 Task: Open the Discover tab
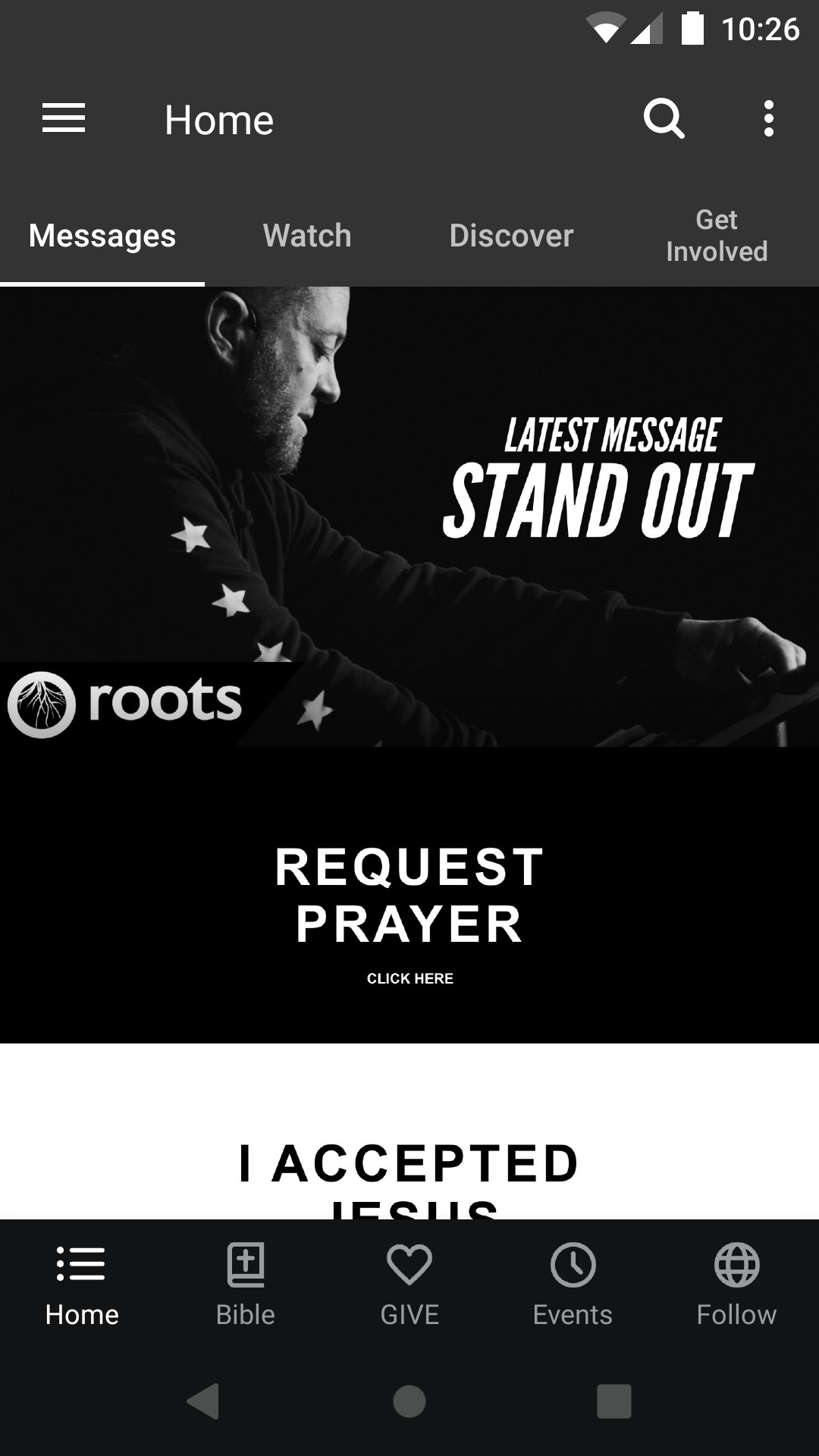(x=511, y=236)
